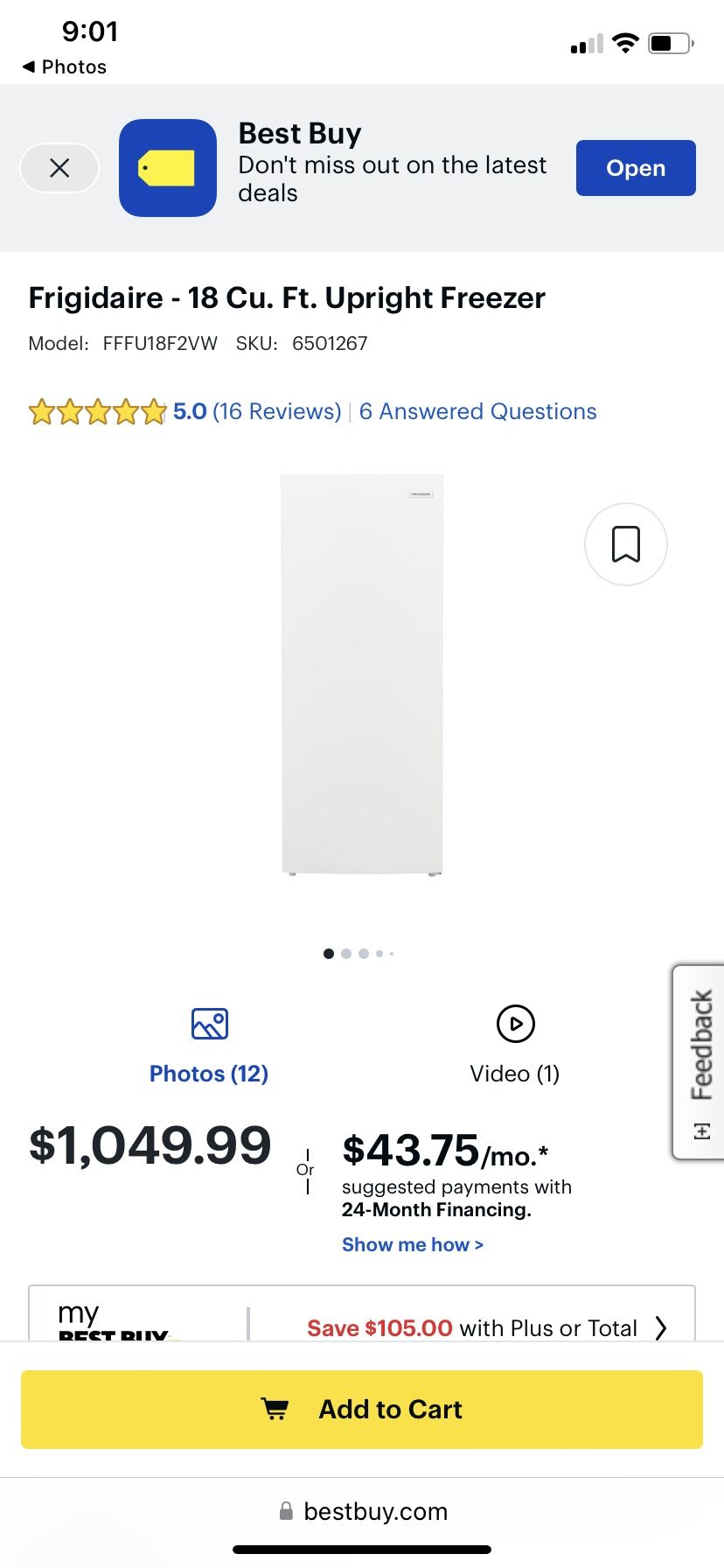Tap the battery indicator icon

click(668, 42)
